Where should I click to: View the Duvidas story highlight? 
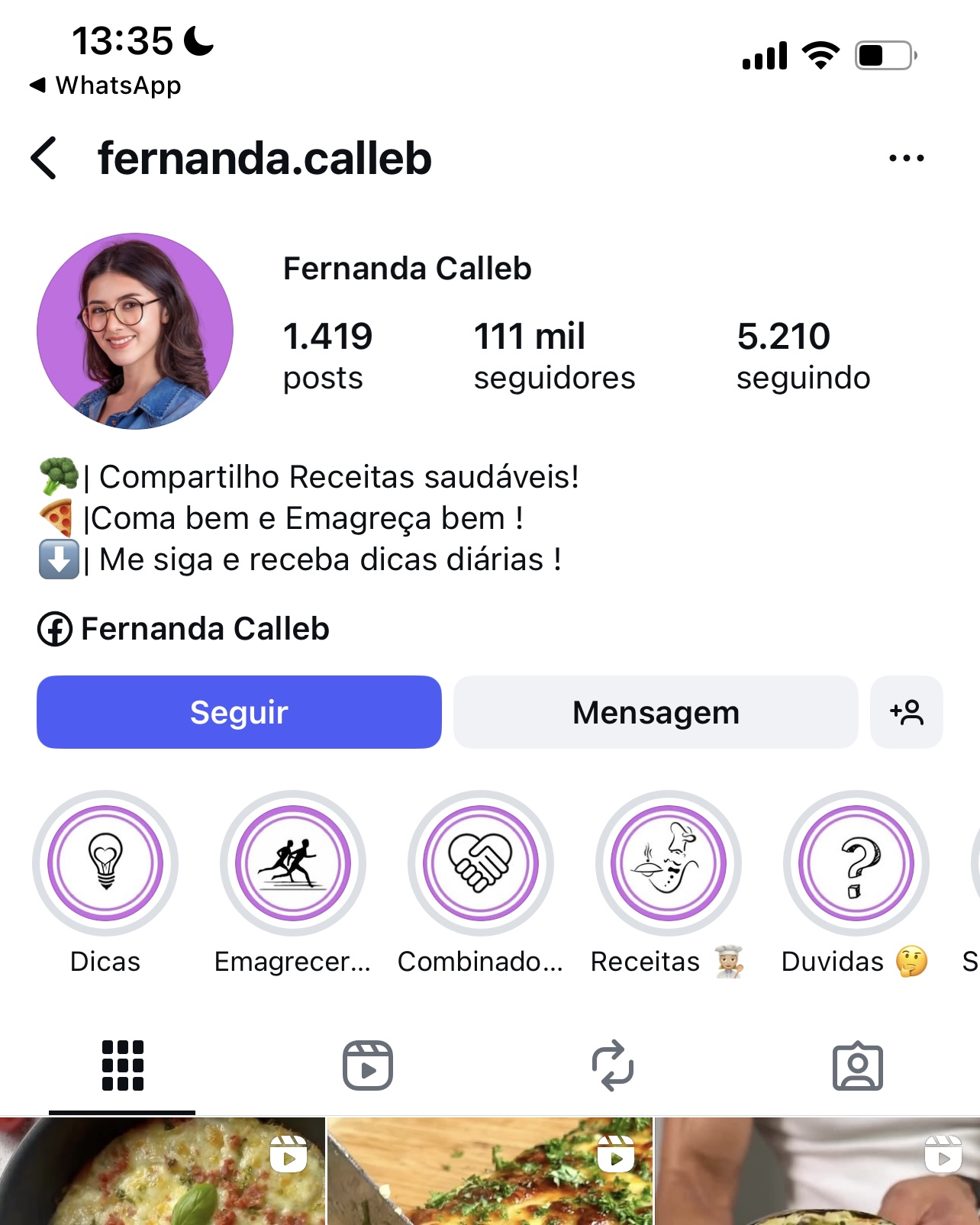point(856,863)
